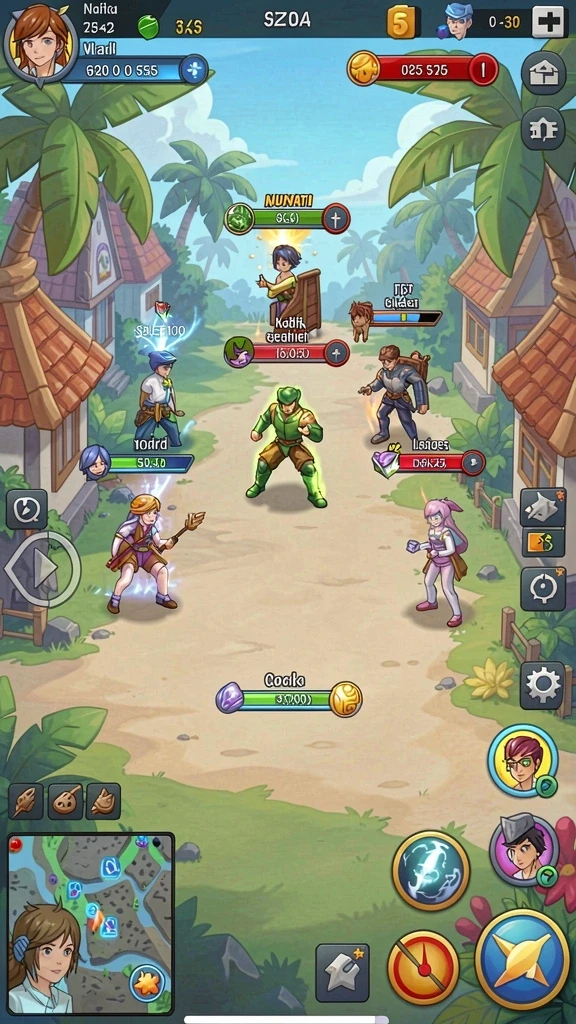This screenshot has height=1024, width=576.
Task: Activate the red gauge skill
Action: click(423, 968)
